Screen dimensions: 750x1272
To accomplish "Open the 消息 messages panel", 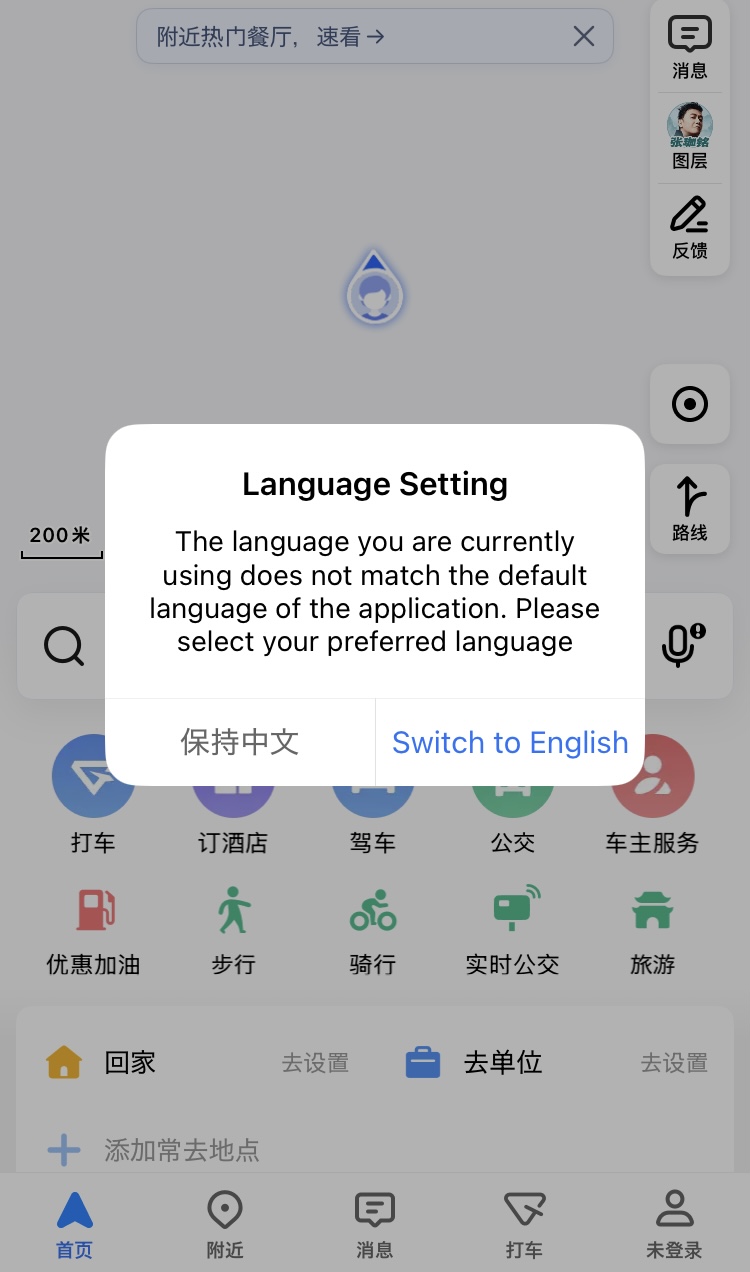I will pyautogui.click(x=689, y=45).
